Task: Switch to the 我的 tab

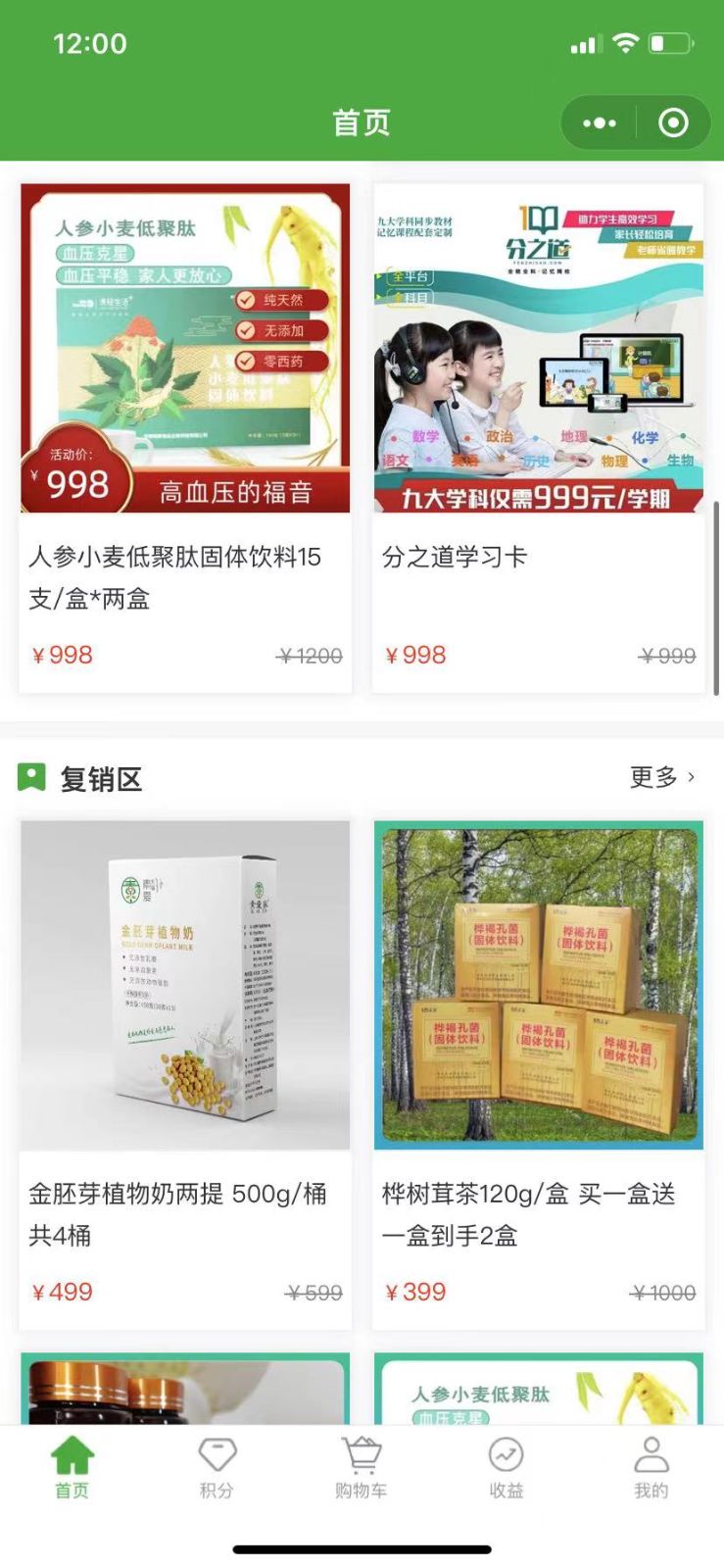Action: click(651, 1467)
